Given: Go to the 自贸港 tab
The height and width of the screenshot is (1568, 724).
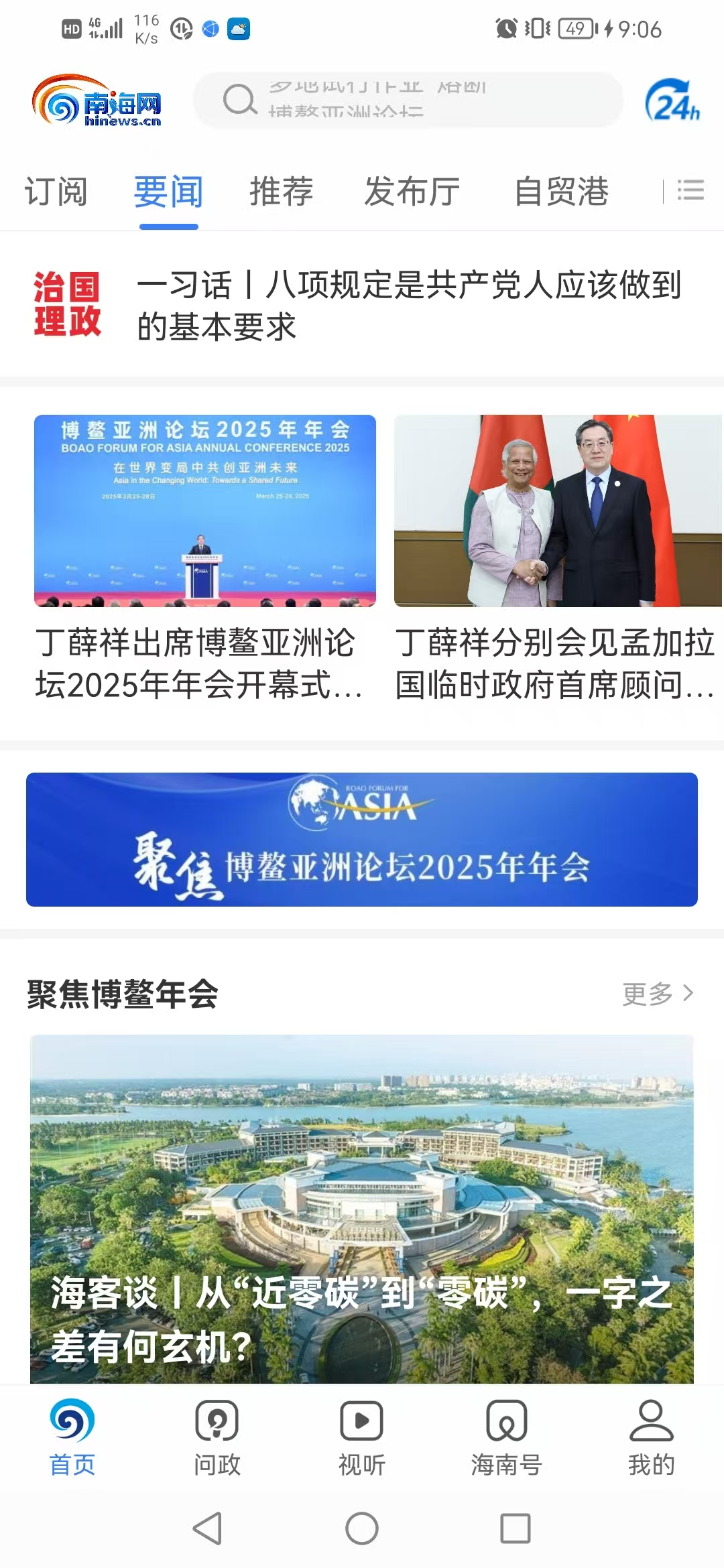Looking at the screenshot, I should pos(561,192).
